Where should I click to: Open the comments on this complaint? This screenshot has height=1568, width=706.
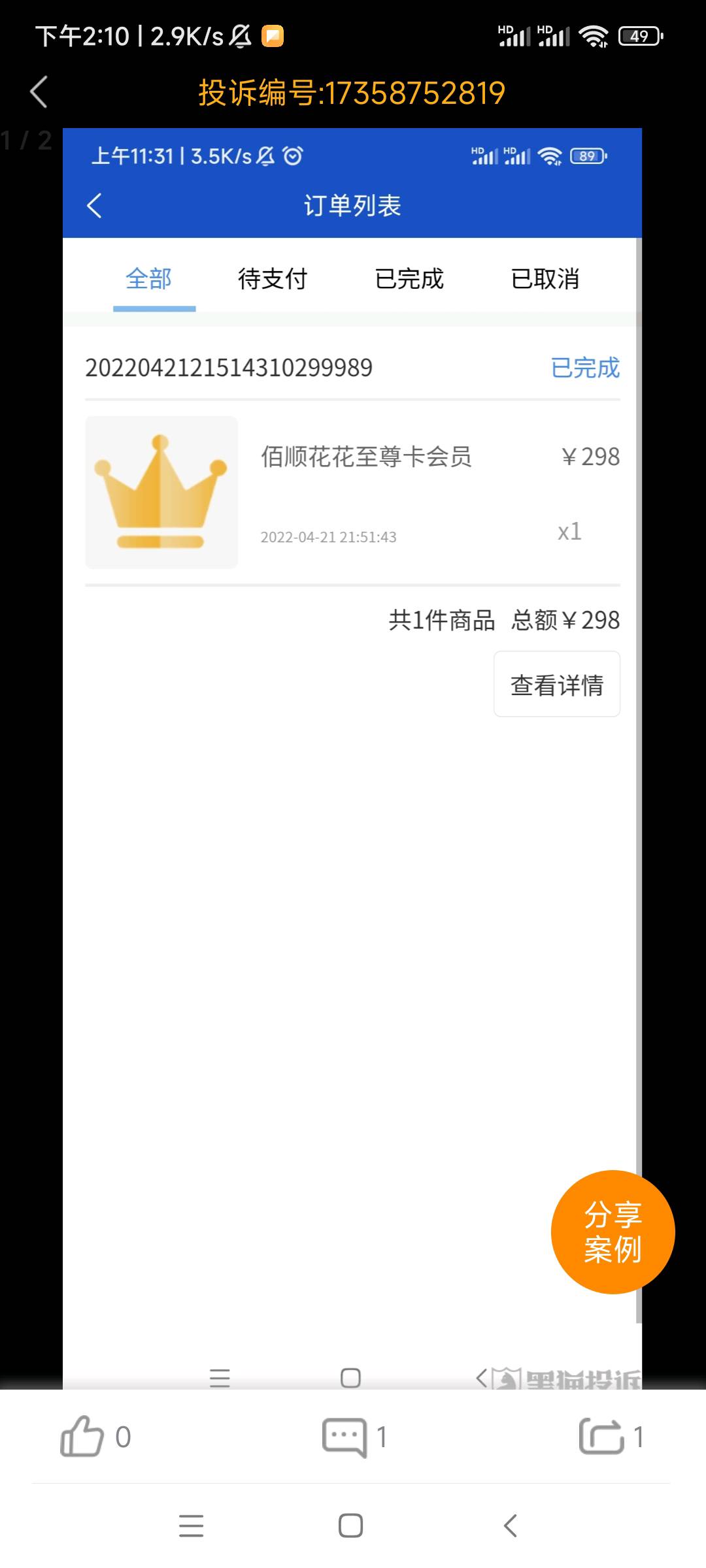click(345, 1437)
